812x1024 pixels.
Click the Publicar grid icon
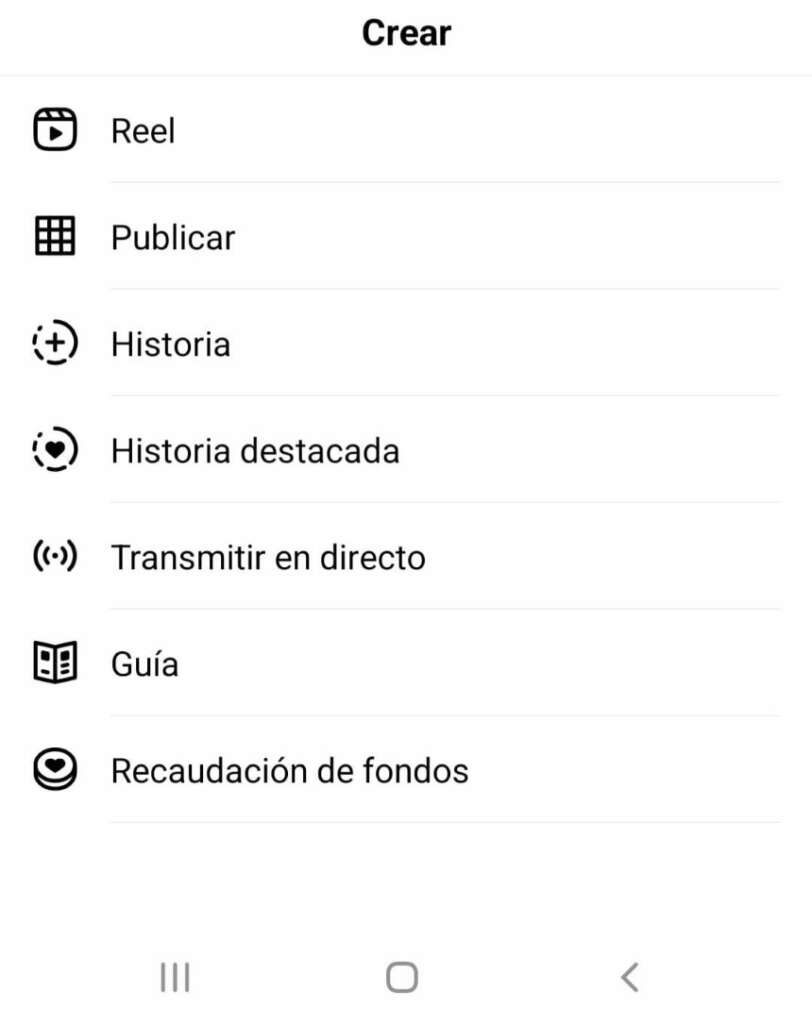(55, 237)
